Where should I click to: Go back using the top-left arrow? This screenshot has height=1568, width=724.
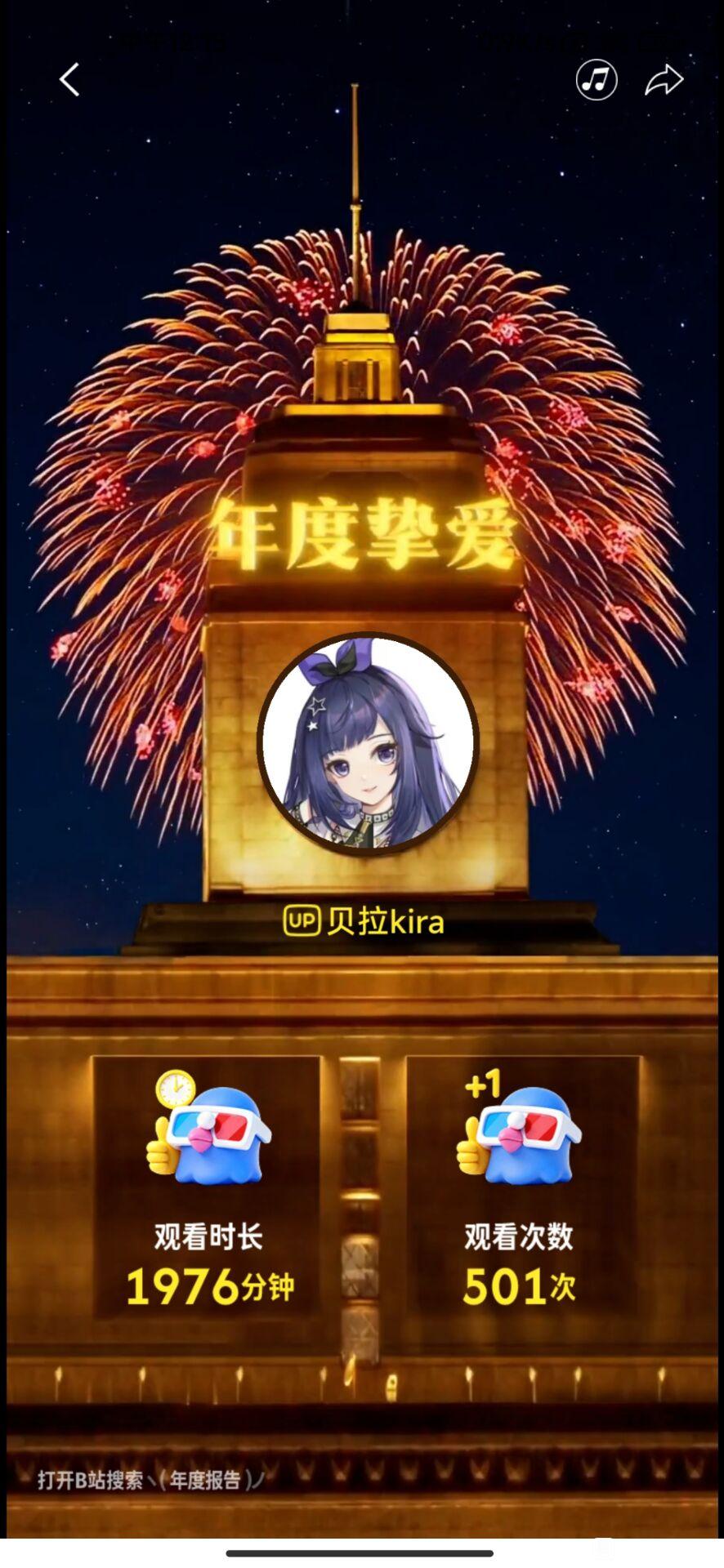[x=69, y=80]
